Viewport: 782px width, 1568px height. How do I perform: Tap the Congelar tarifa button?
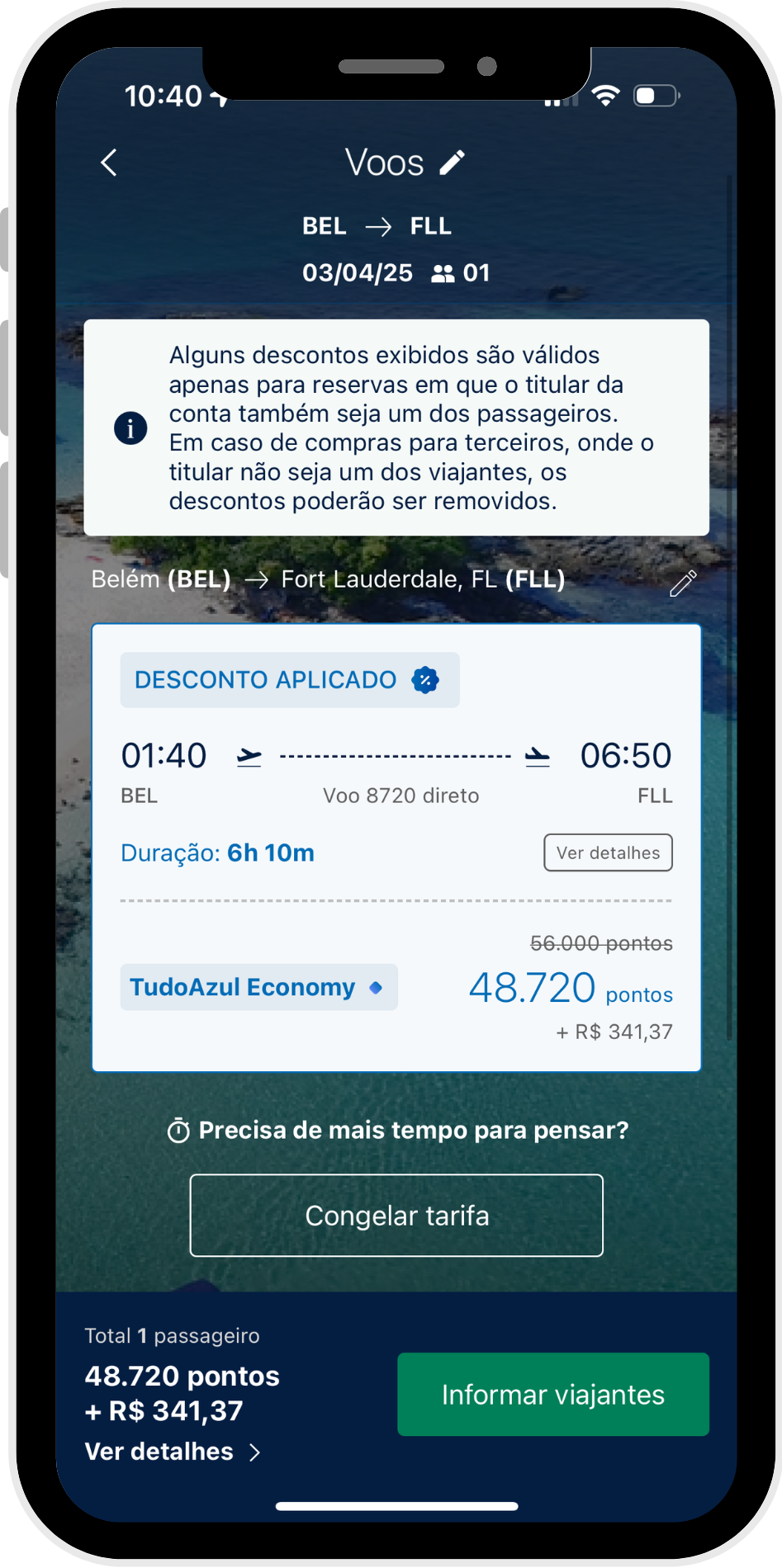pos(396,1216)
